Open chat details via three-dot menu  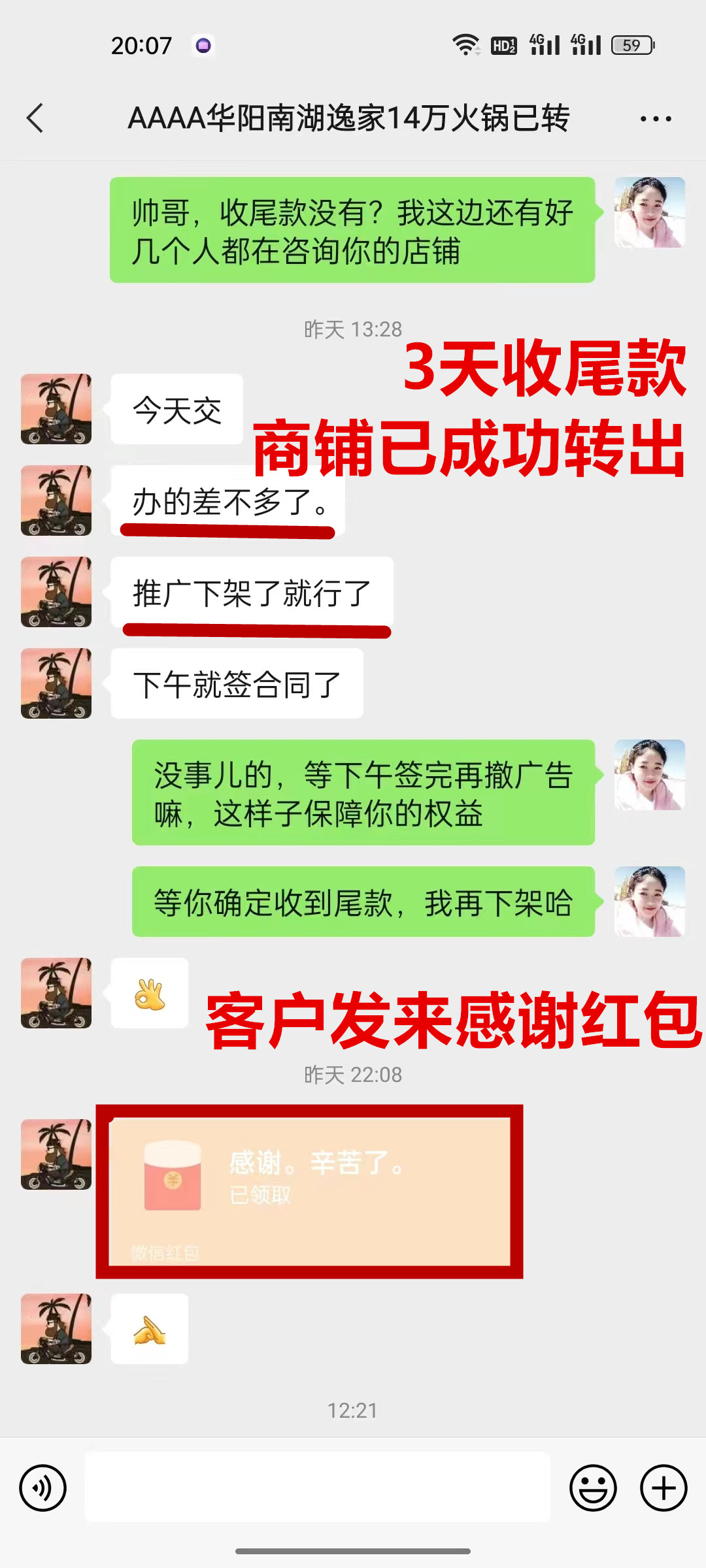(x=655, y=118)
